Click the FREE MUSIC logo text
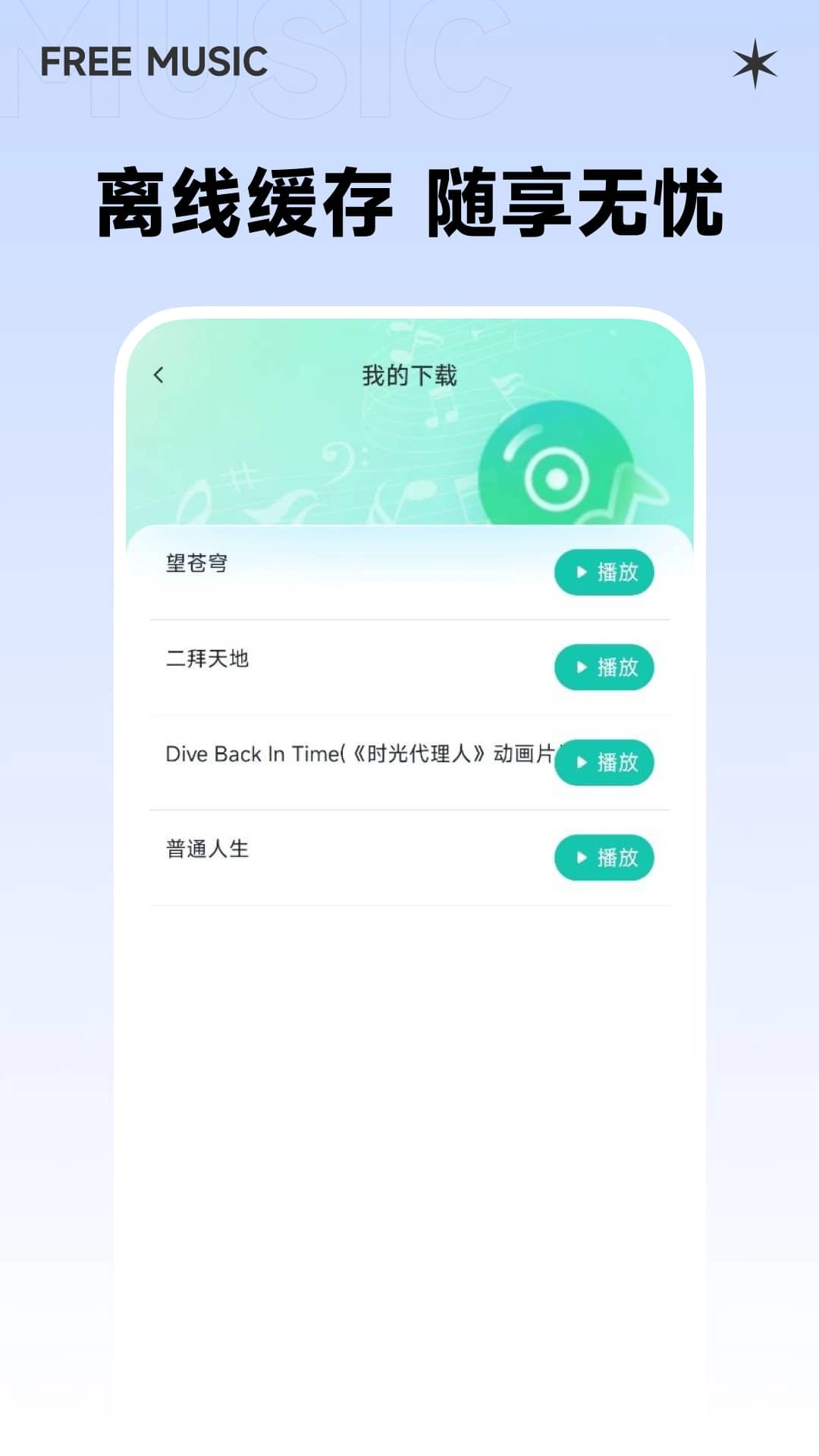 point(154,64)
